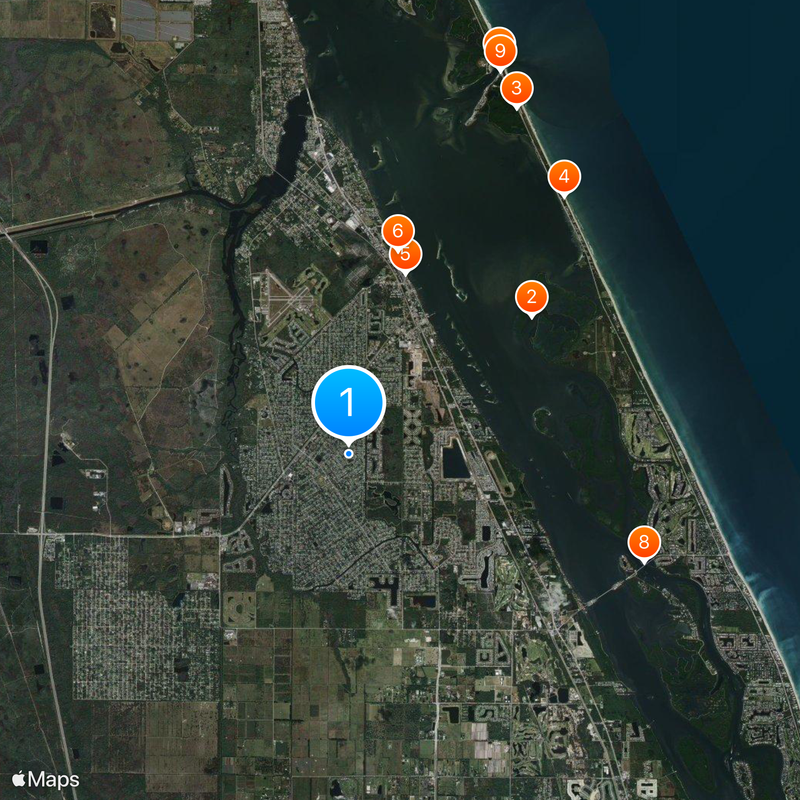The image size is (800, 800).
Task: Tap the orange map pin numbered 2
Action: tap(531, 296)
